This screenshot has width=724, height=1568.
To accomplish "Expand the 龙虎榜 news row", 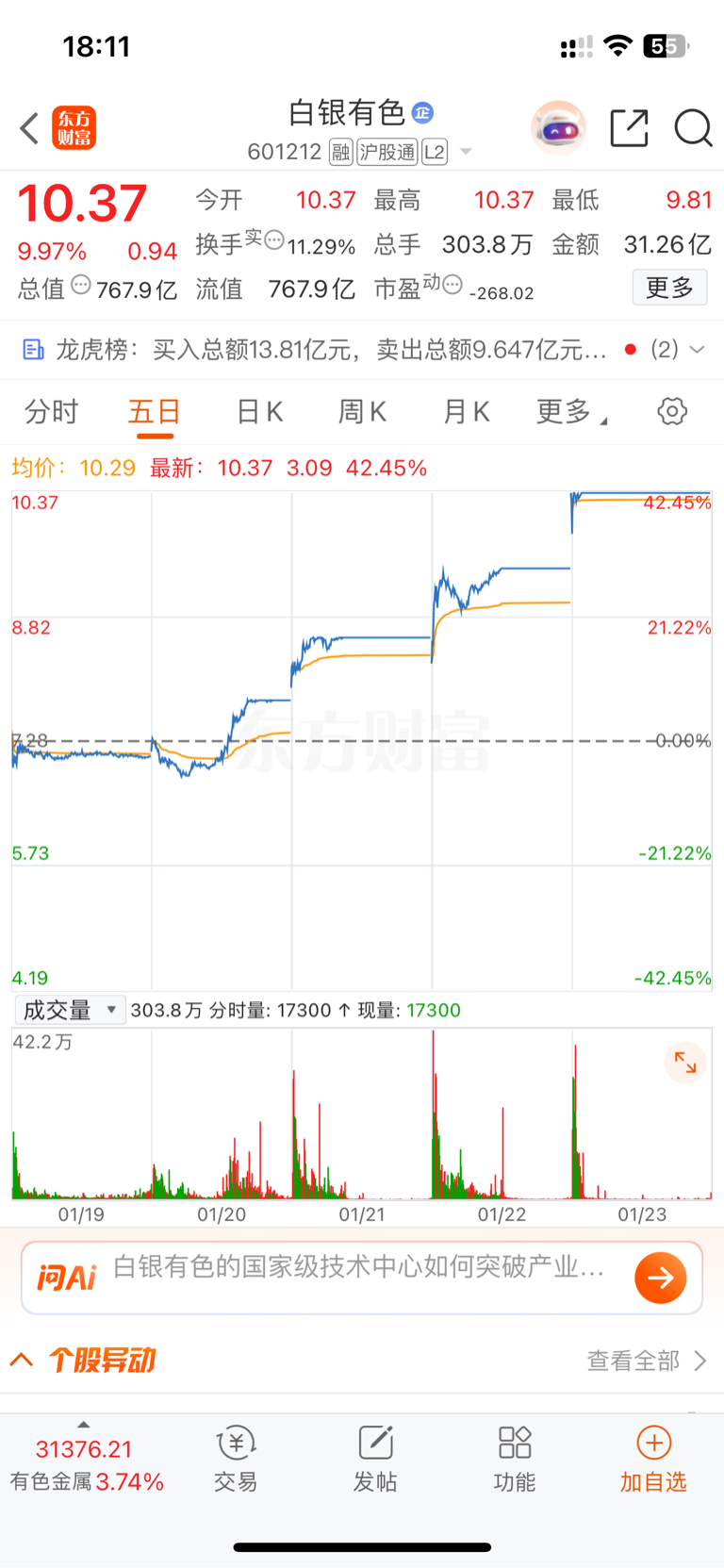I will (x=697, y=350).
